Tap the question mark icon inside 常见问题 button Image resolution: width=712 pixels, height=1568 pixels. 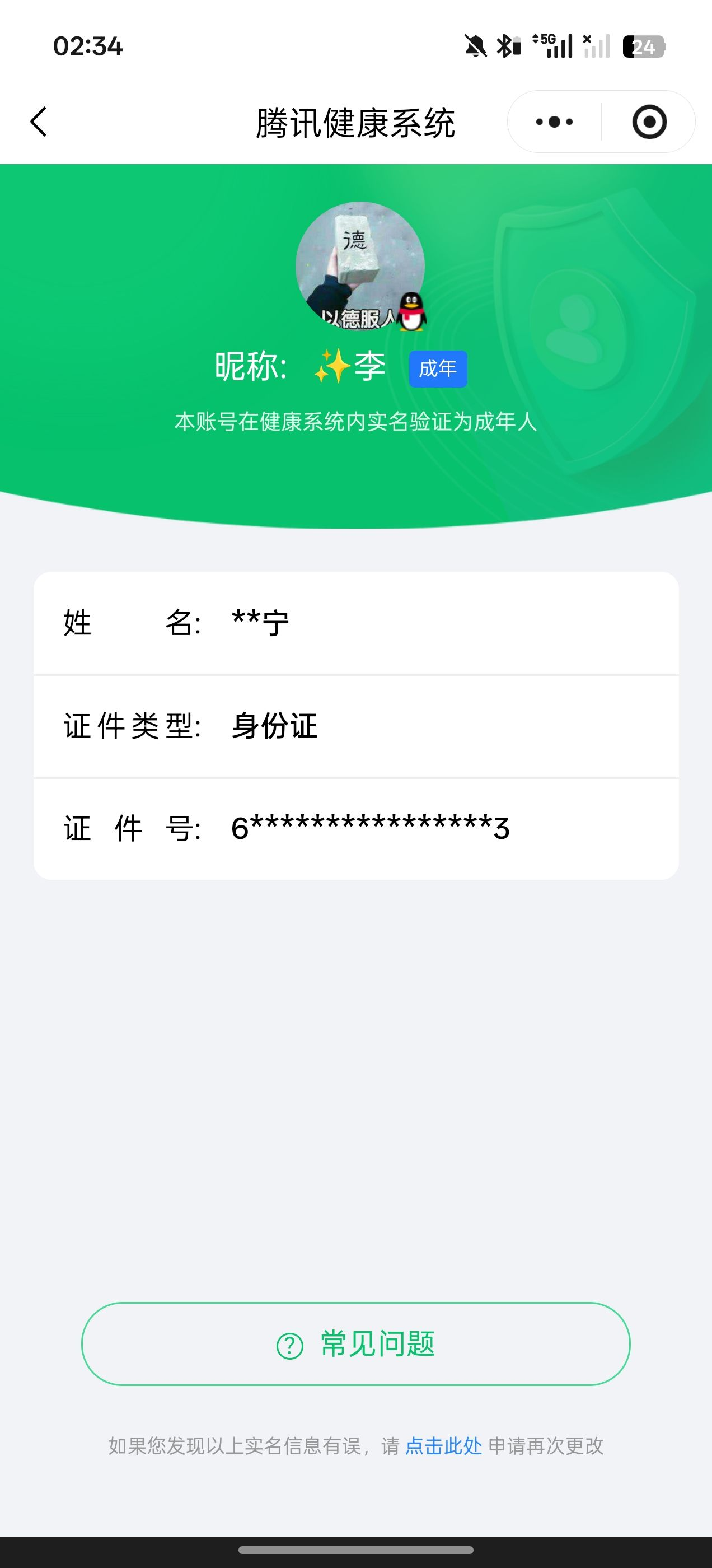(289, 1346)
